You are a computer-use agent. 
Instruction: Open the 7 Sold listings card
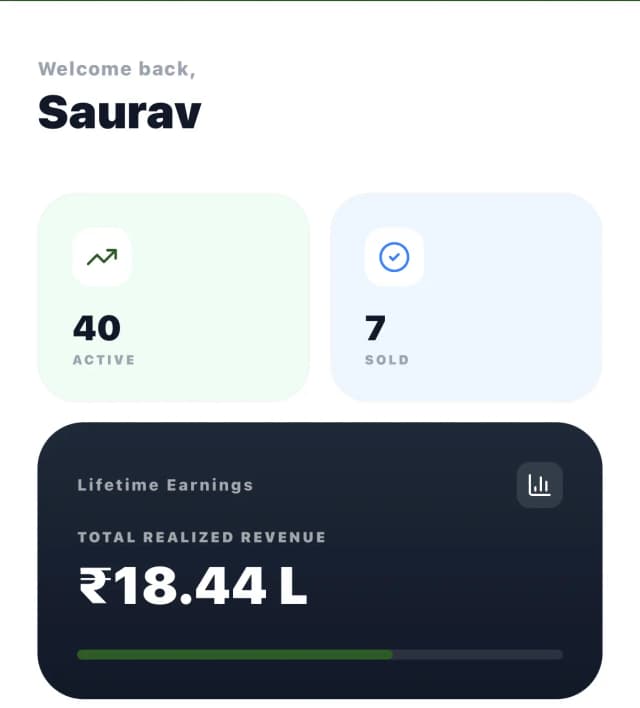click(466, 297)
